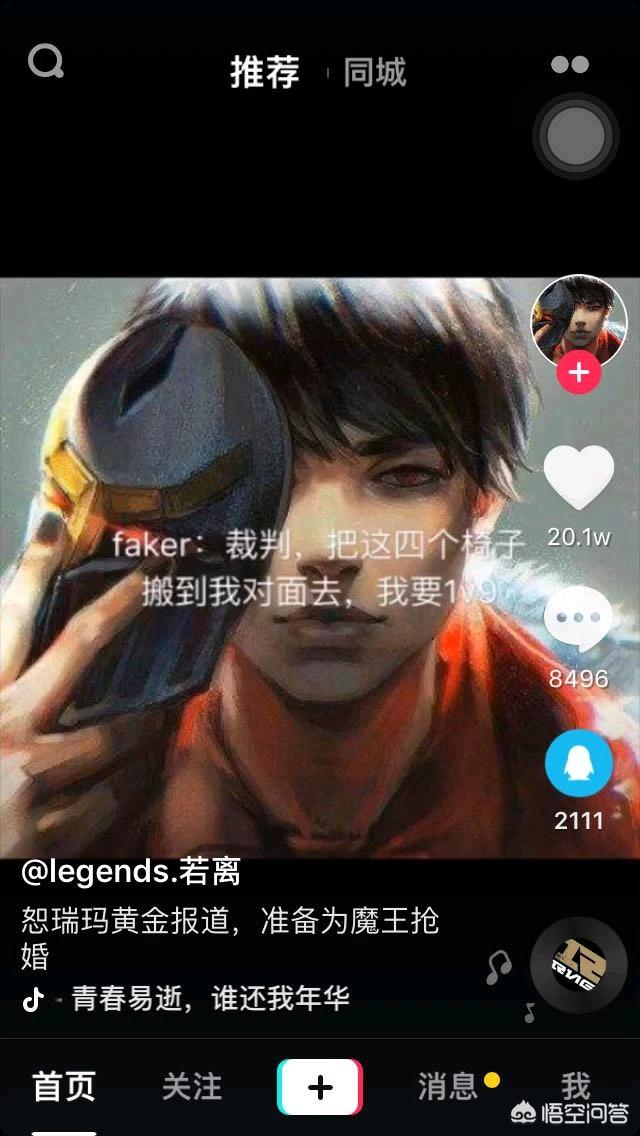Open the 我 profile tab
This screenshot has height=1136, width=640.
click(x=576, y=1086)
